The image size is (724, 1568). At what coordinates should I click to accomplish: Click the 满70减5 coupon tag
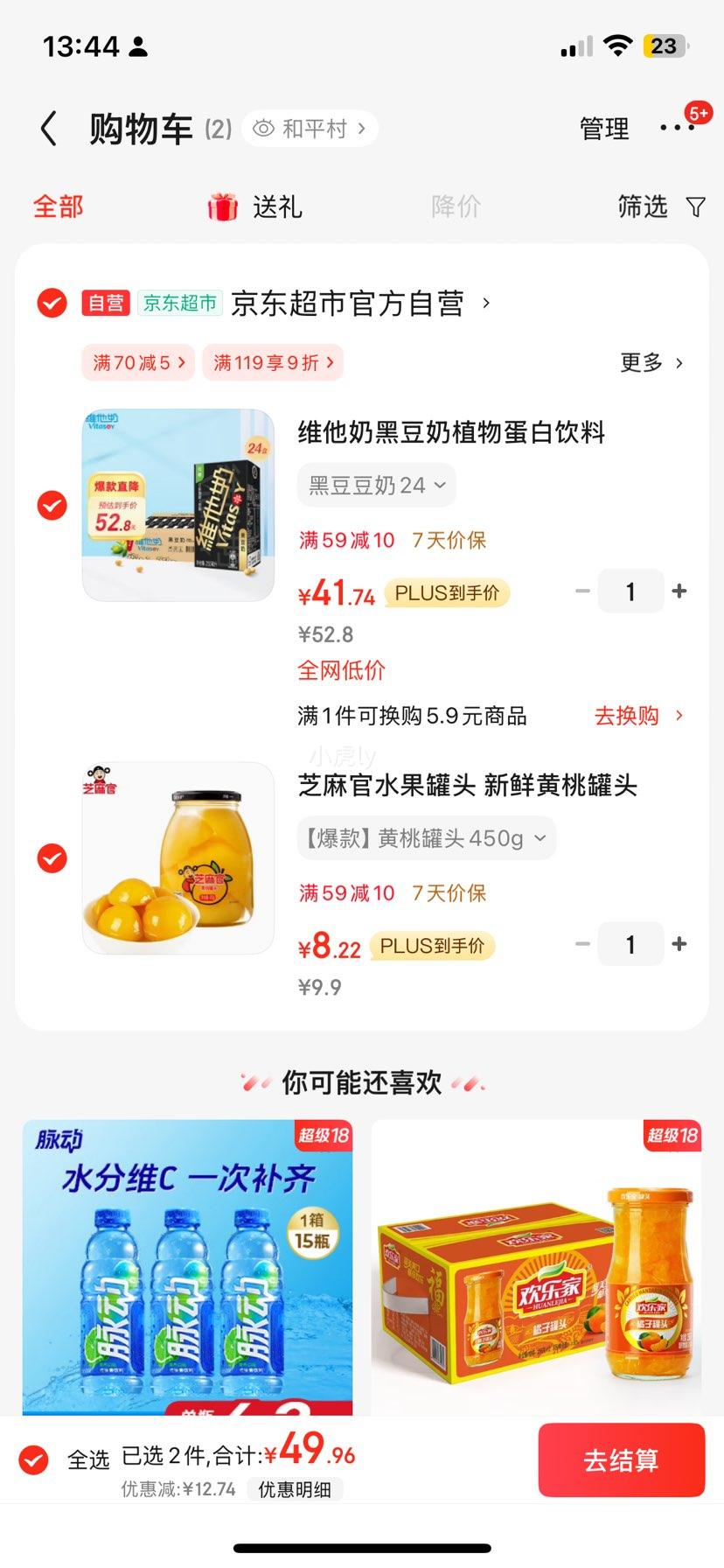click(136, 362)
